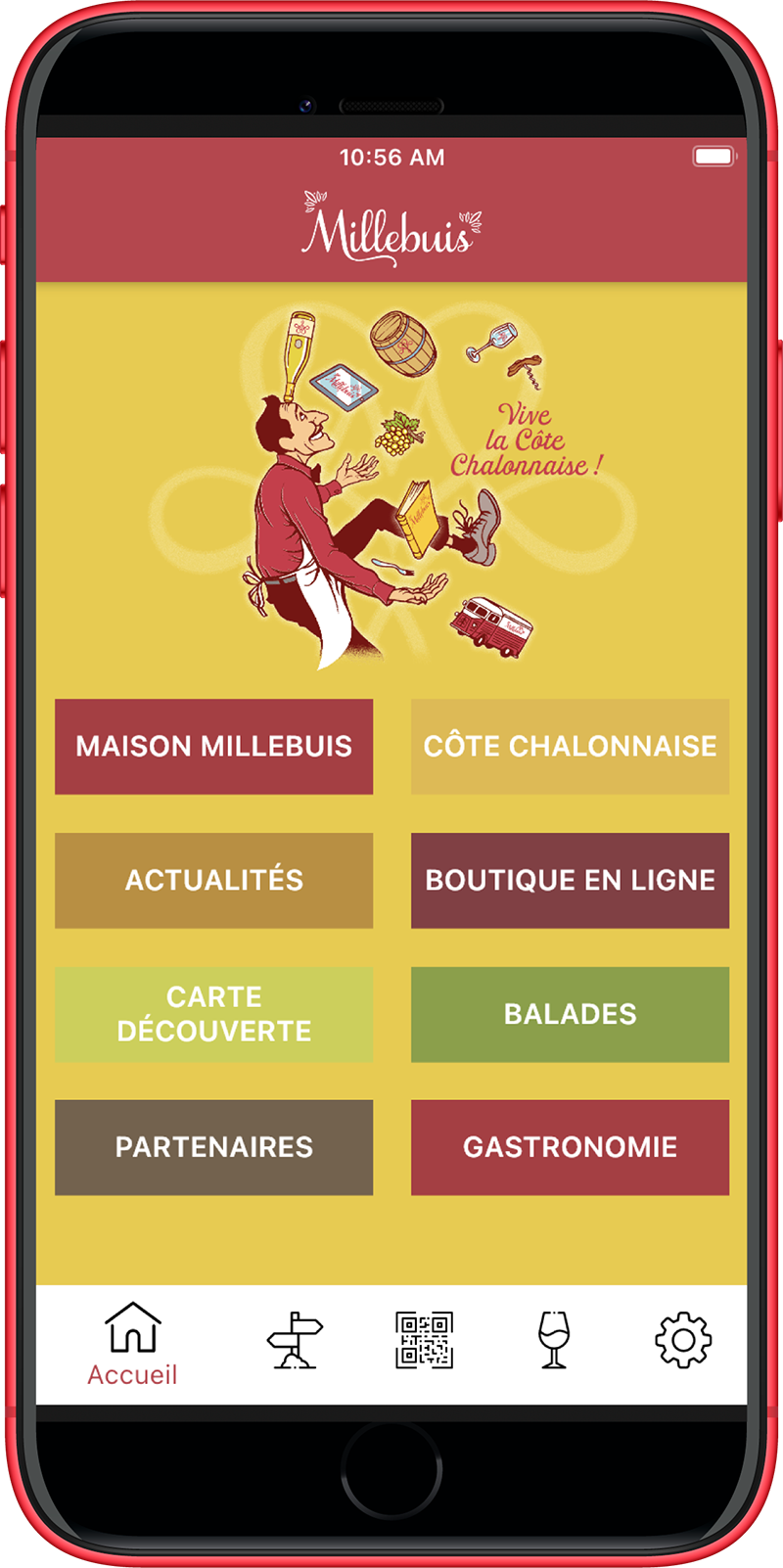Open CARTE DÉCOUVERTE map
This screenshot has height=1568, width=783.
point(213,1013)
